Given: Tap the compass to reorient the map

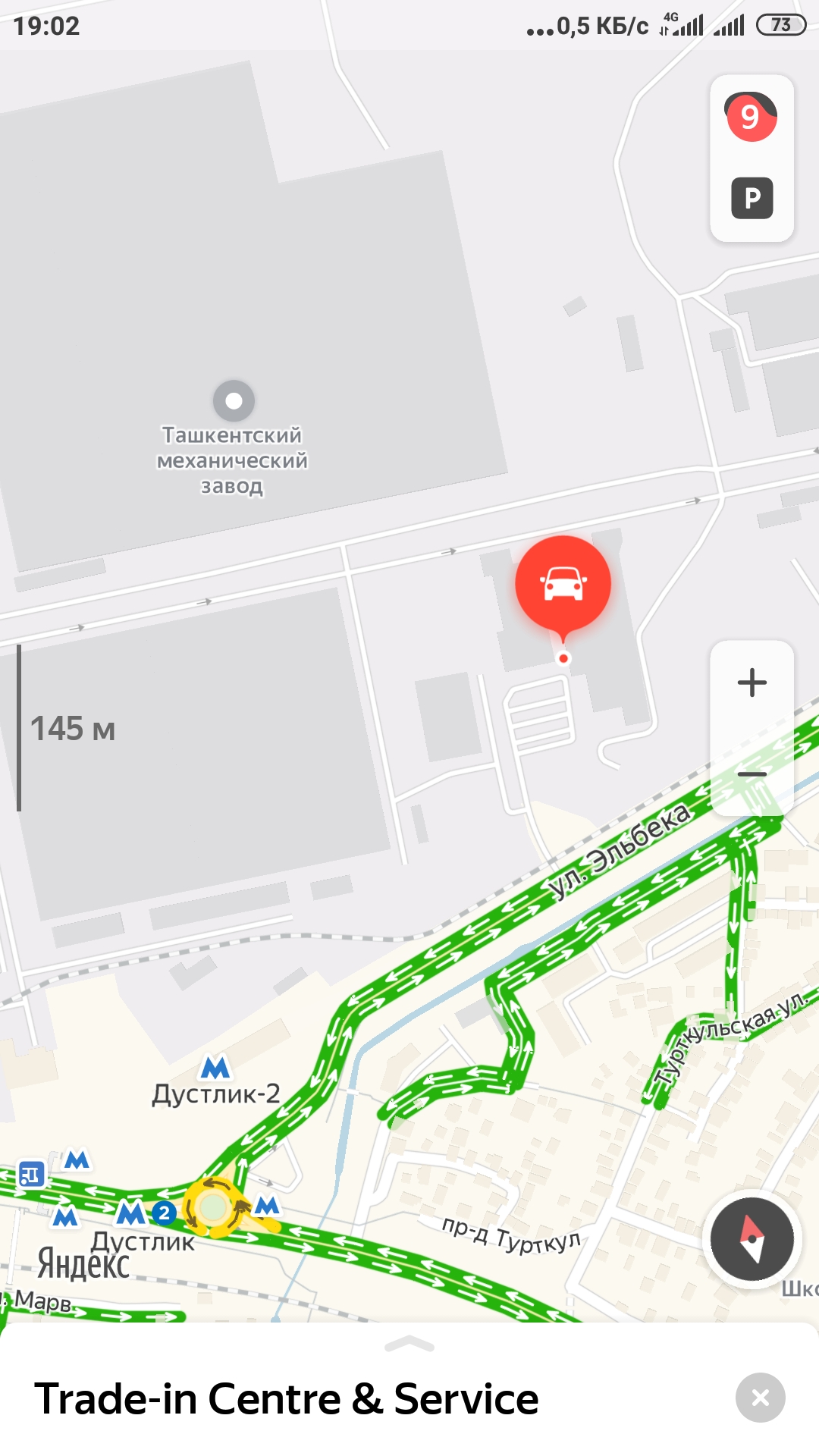Looking at the screenshot, I should pos(751,1238).
